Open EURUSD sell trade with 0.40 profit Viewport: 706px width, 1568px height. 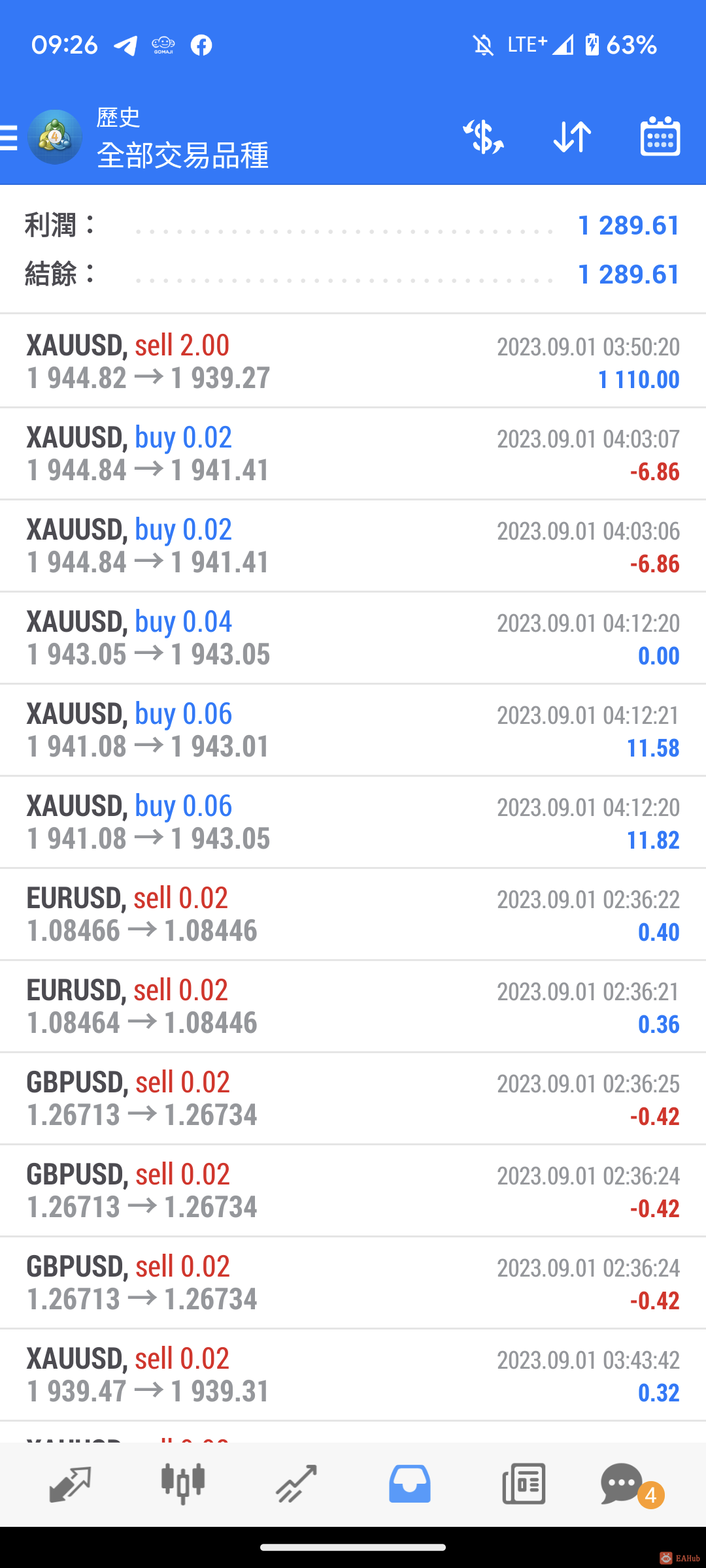(x=353, y=914)
